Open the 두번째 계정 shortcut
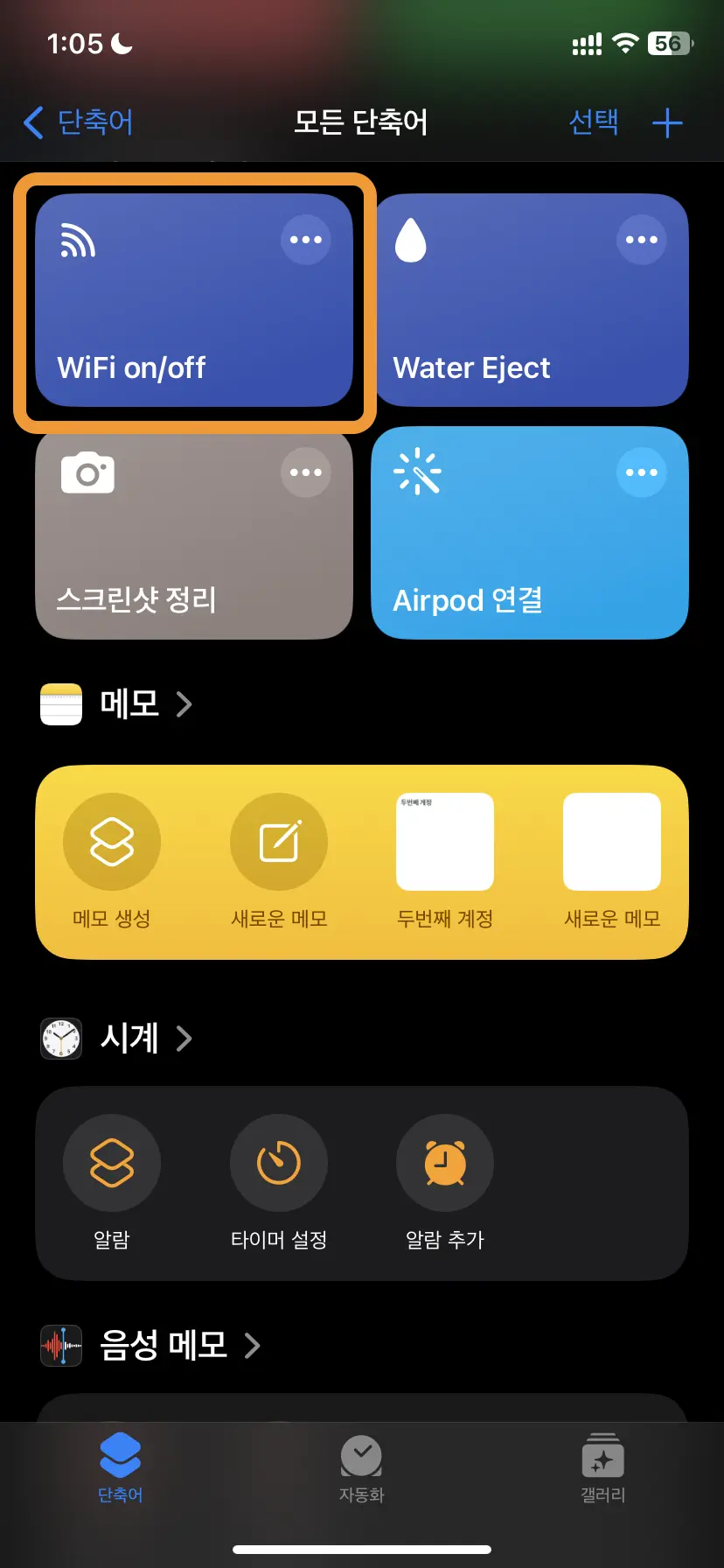 (x=444, y=841)
